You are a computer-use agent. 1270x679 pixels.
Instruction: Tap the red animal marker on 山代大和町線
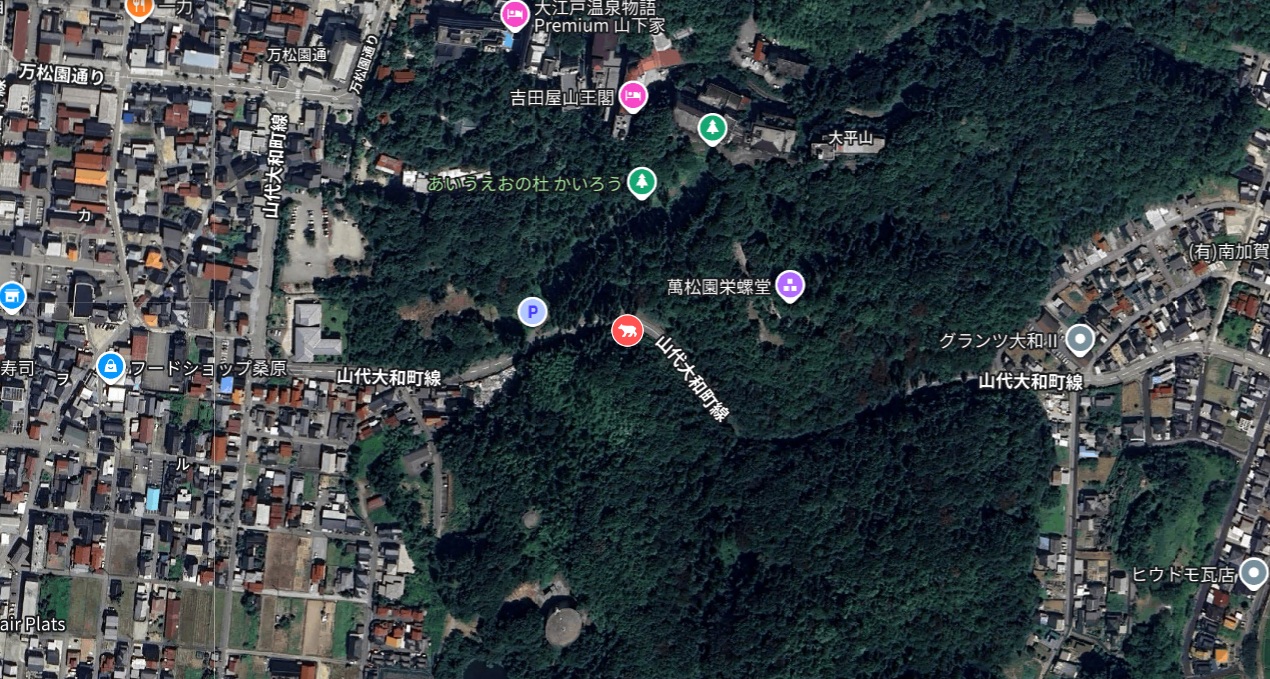point(627,331)
